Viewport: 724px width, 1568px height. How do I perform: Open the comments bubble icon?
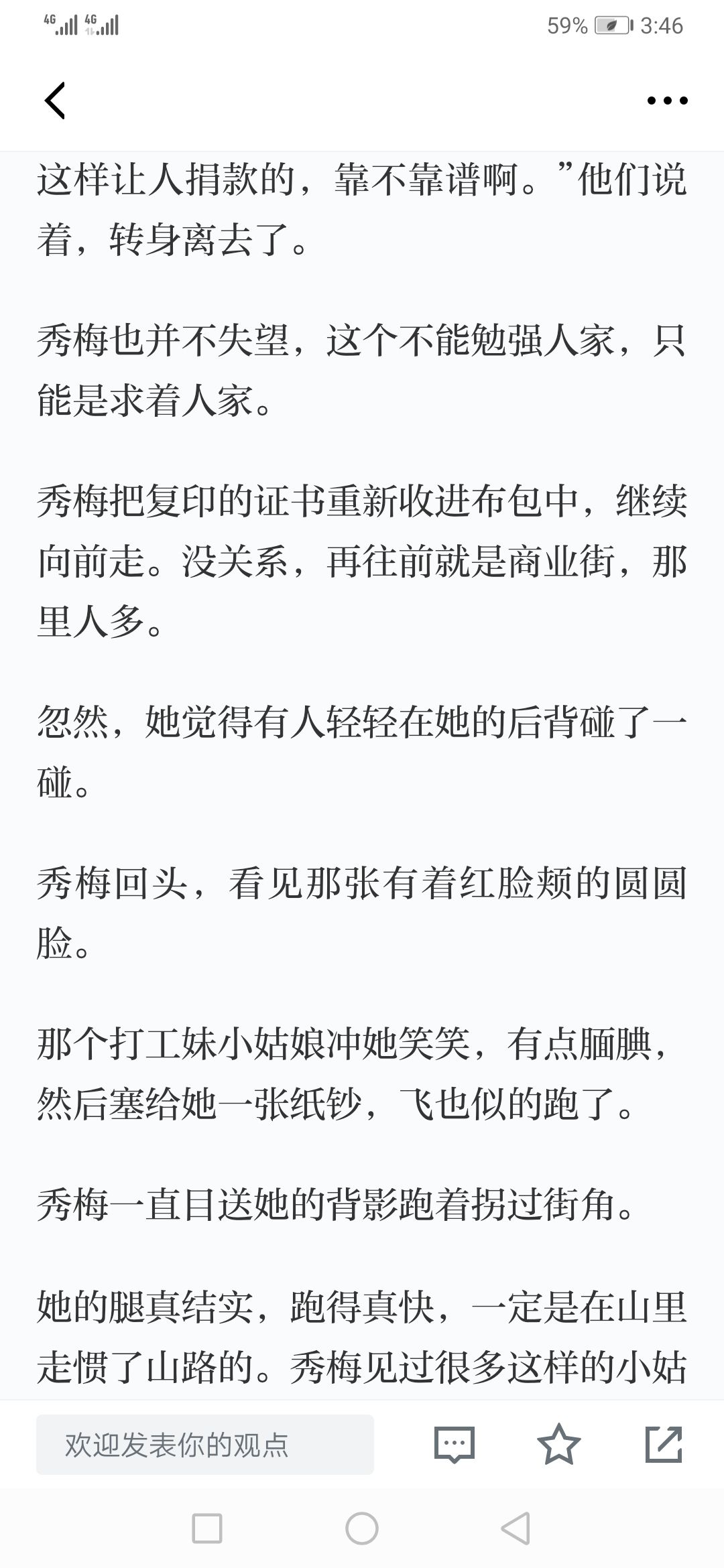click(x=455, y=1445)
